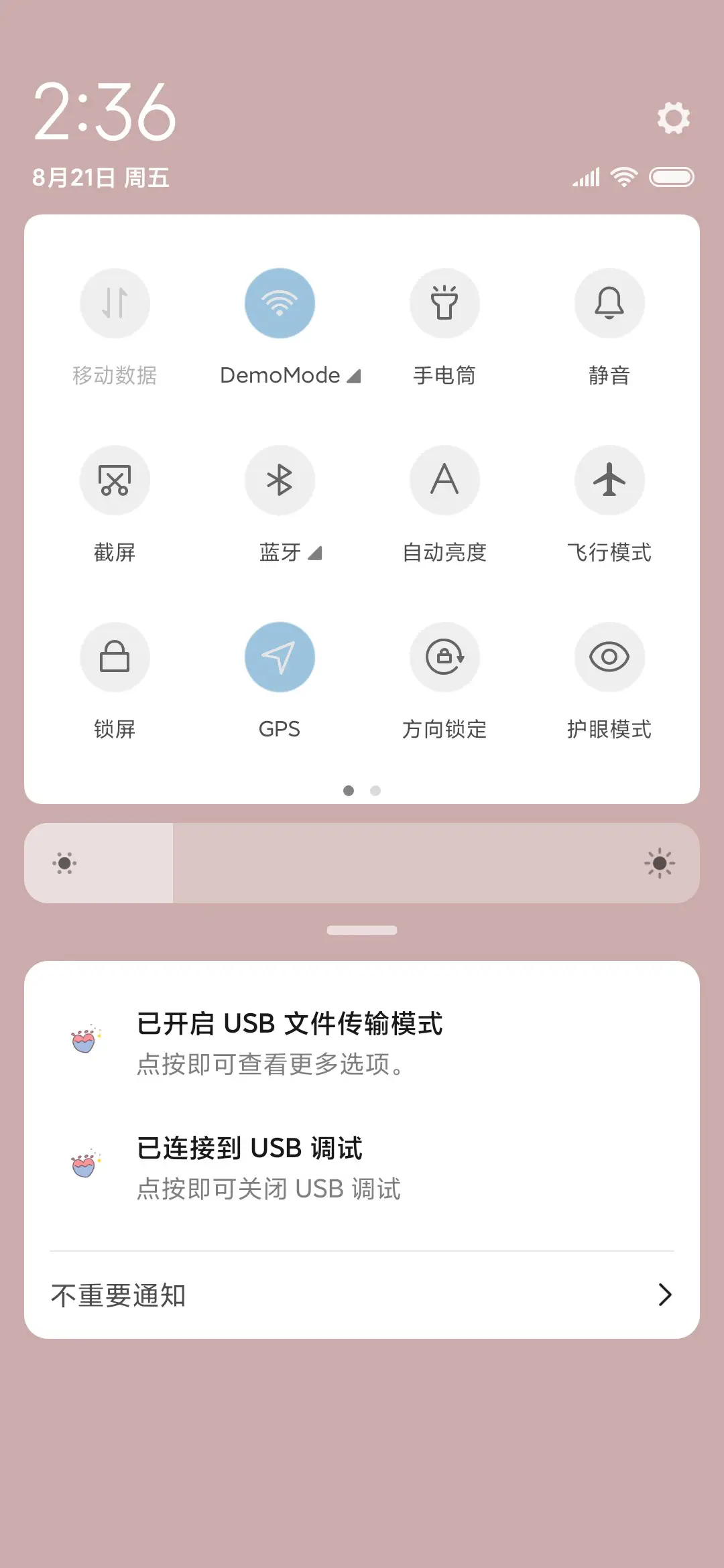
Task: Open system settings via gear icon
Action: tap(673, 119)
